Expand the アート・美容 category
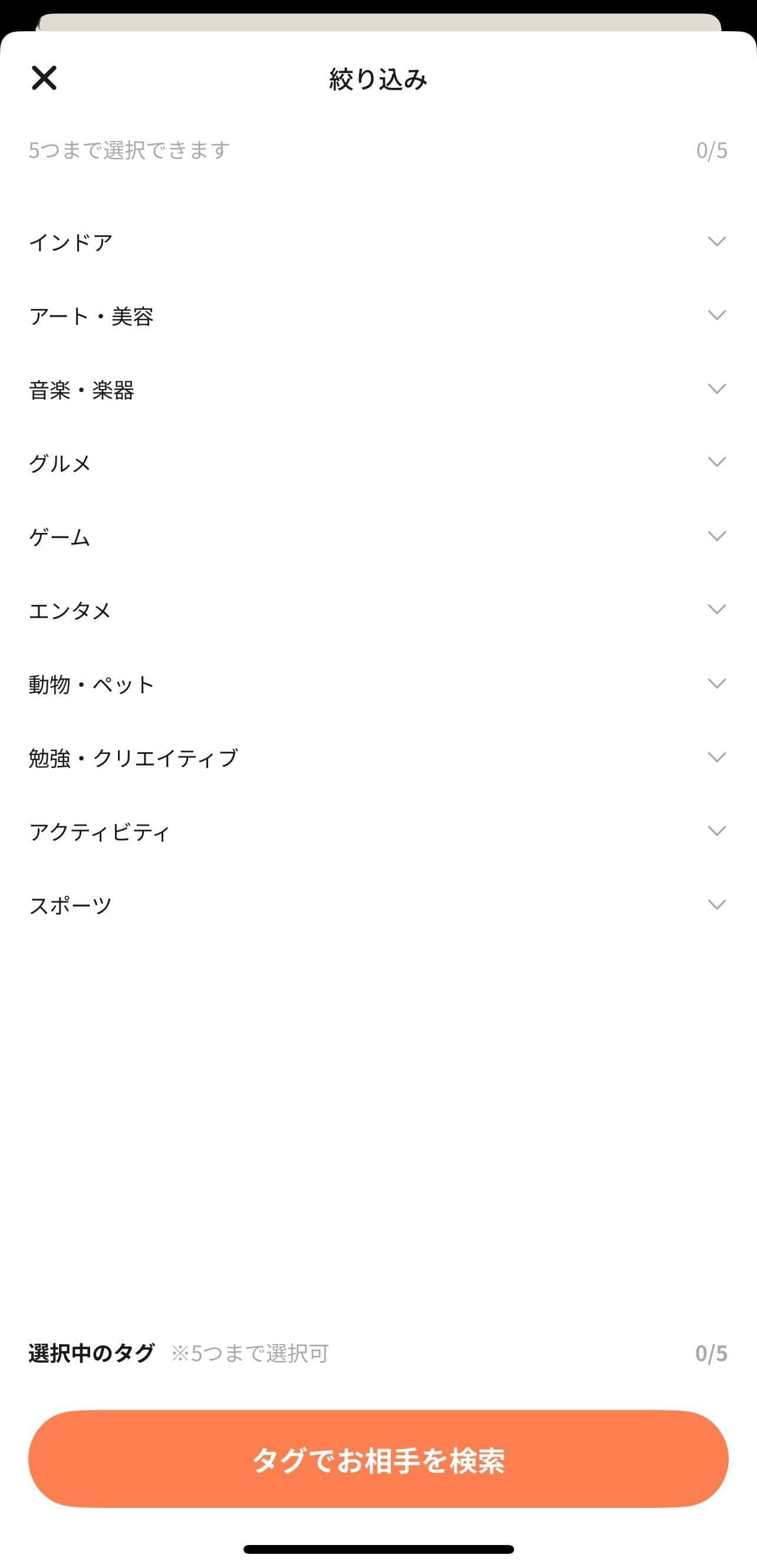The image size is (757, 1568). coord(377,315)
